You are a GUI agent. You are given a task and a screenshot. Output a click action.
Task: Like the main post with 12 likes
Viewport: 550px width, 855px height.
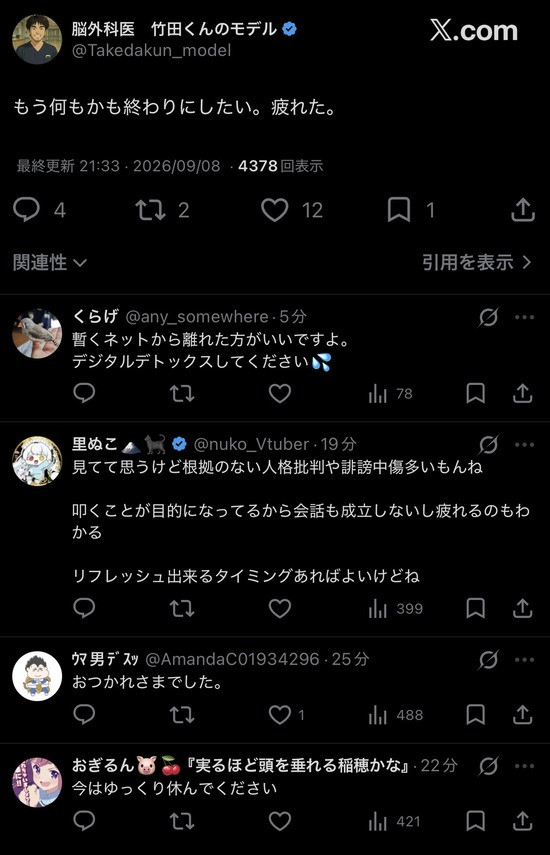(275, 210)
